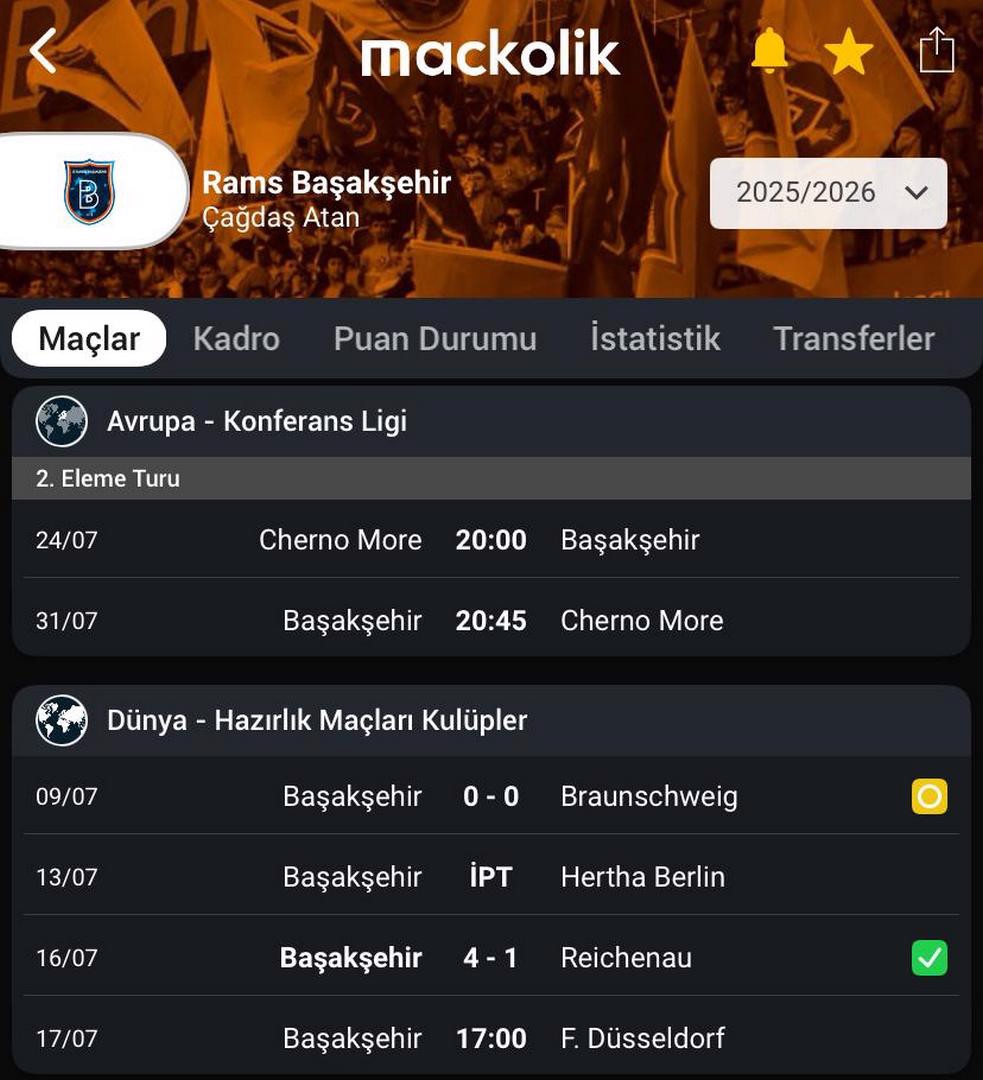The height and width of the screenshot is (1080, 983).
Task: View Başakşehir 4-1 Reichenau match details
Action: pos(490,958)
